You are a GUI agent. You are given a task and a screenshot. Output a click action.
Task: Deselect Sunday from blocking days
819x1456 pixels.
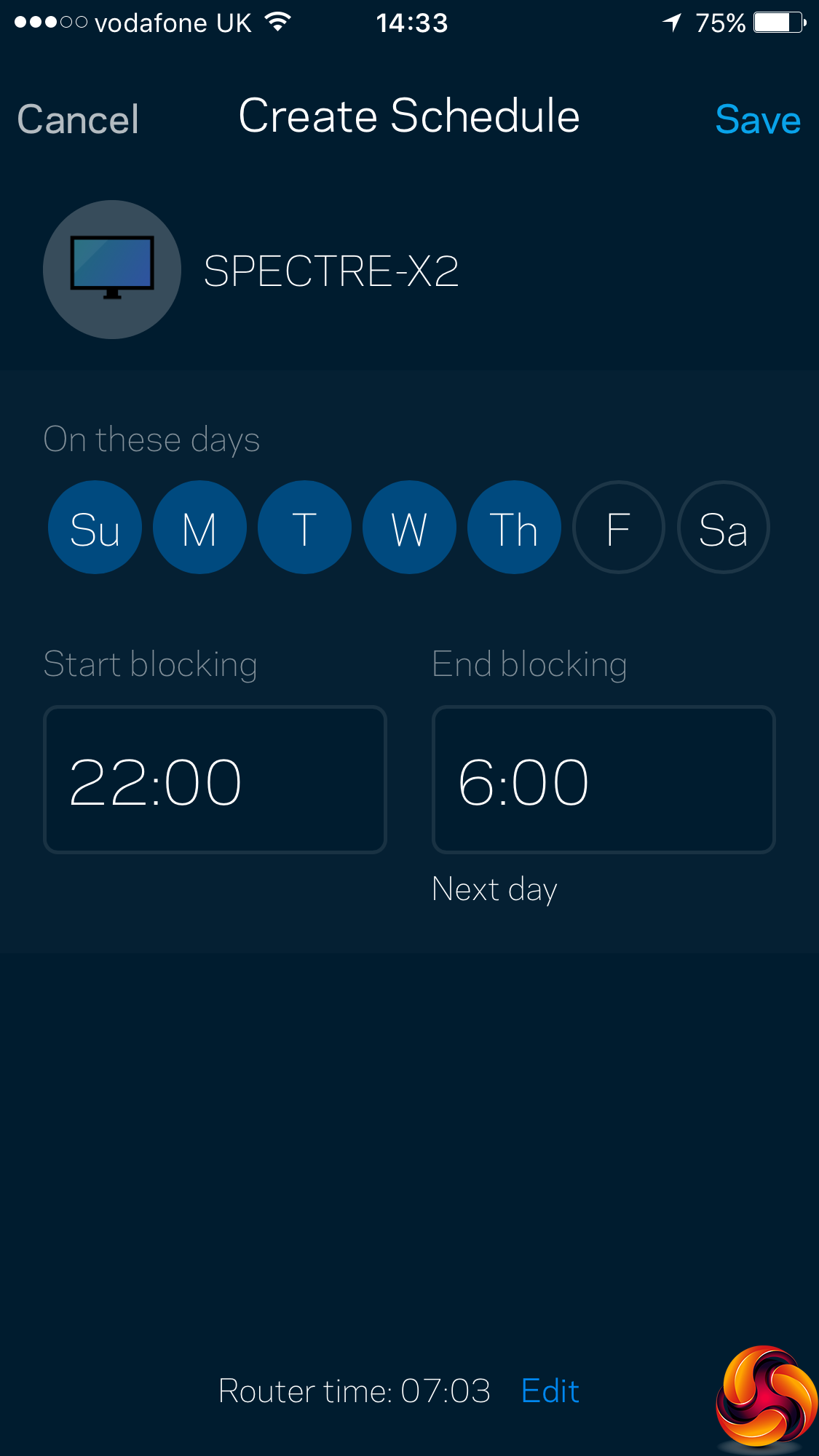pos(95,528)
